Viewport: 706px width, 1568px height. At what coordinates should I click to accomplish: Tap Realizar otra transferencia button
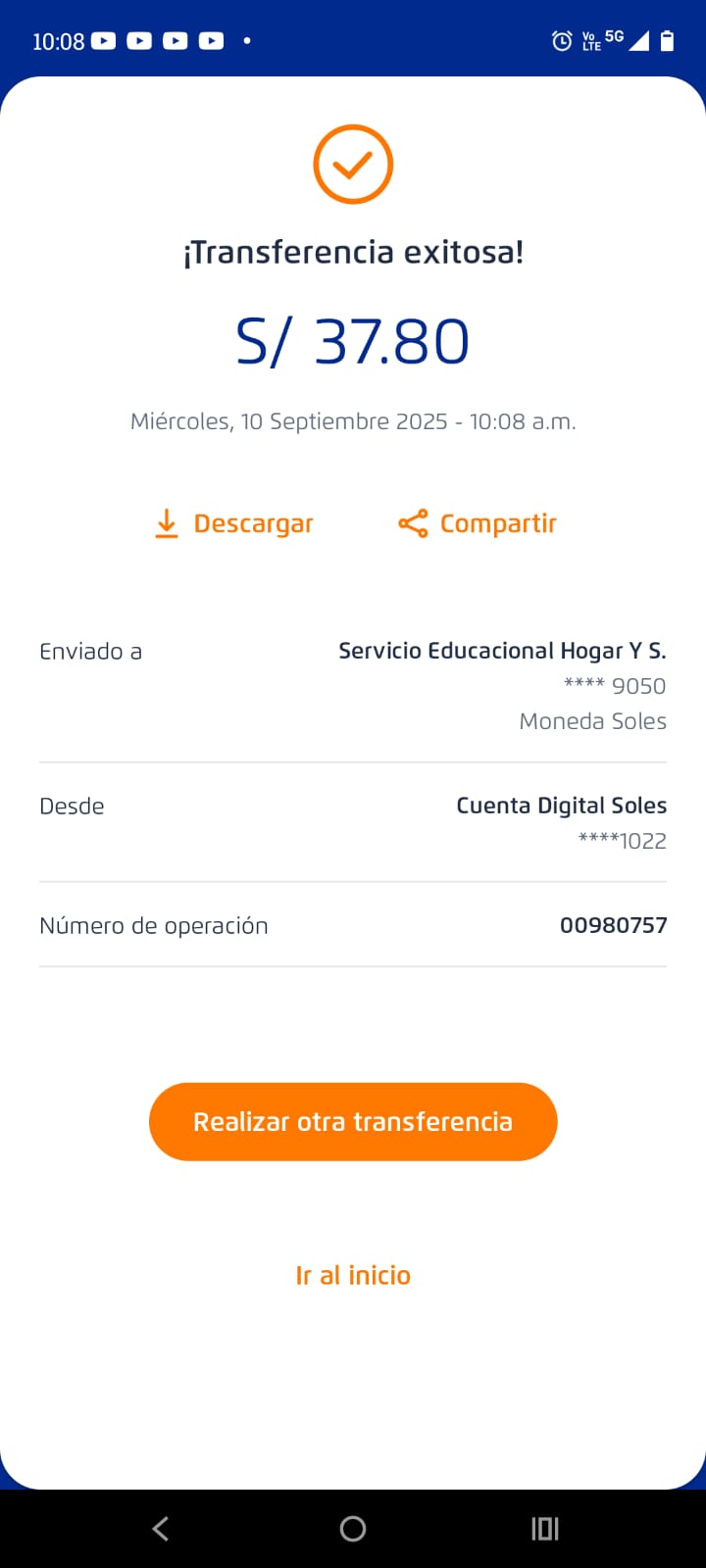point(353,1121)
